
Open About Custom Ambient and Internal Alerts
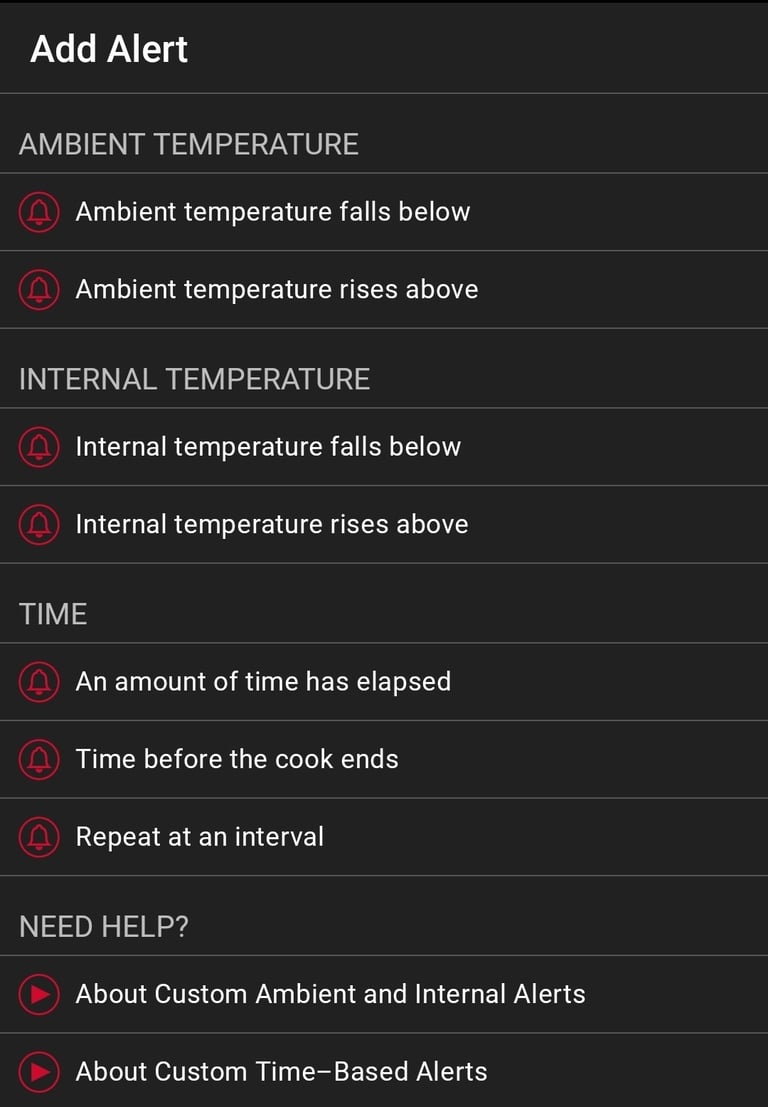pos(384,995)
